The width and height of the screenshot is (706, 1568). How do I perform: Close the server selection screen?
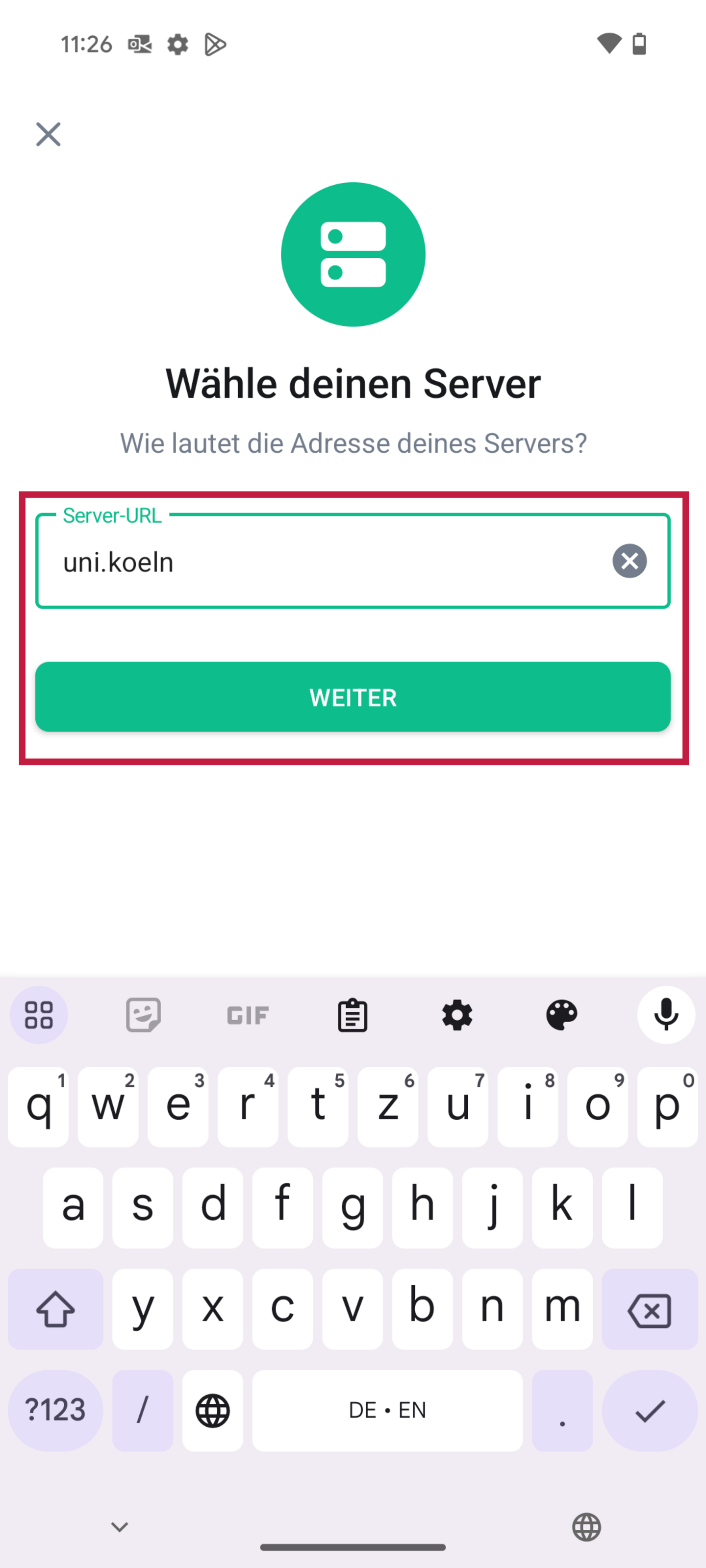pos(48,134)
